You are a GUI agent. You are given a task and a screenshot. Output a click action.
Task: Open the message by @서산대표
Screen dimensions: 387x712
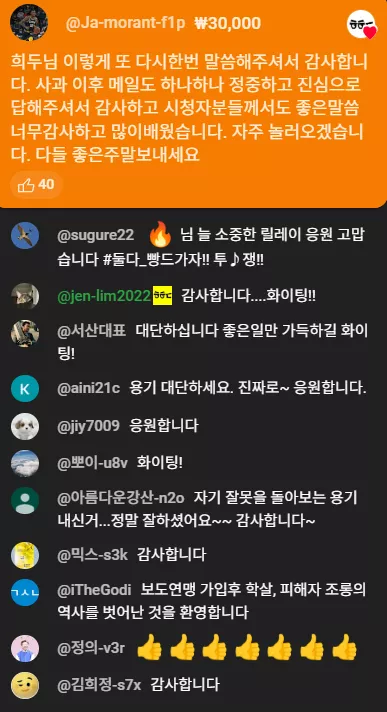194,343
